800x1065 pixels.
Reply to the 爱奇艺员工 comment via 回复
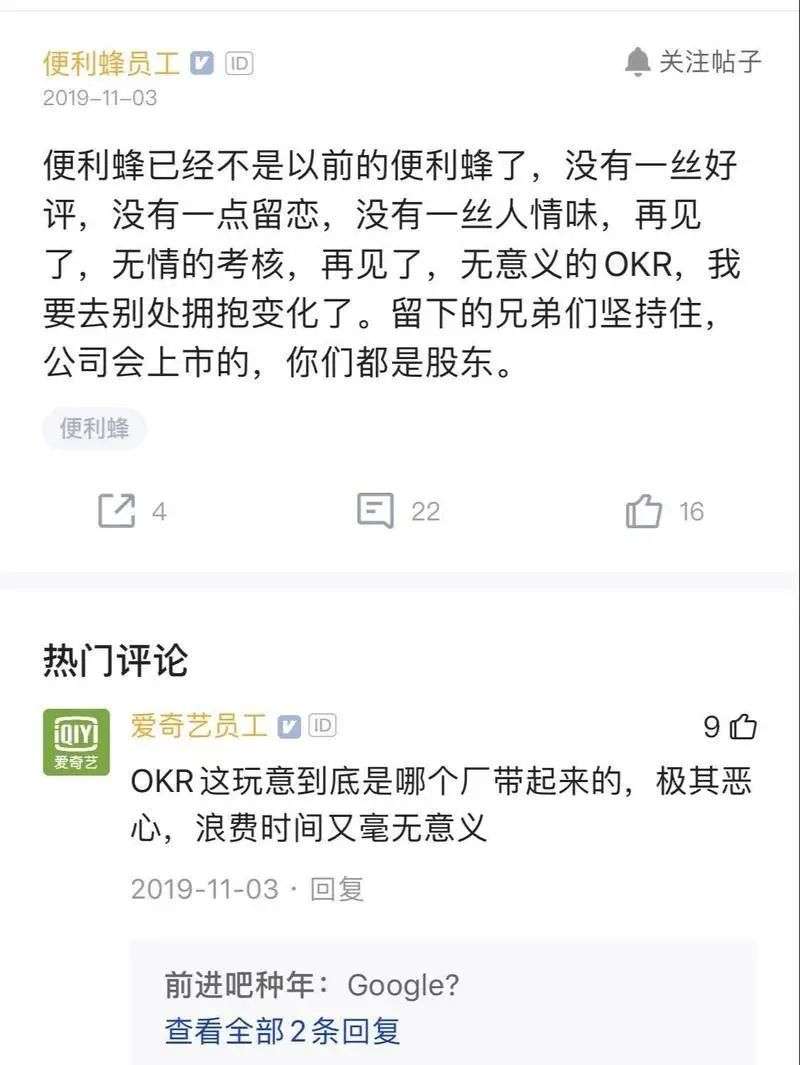pyautogui.click(x=337, y=888)
